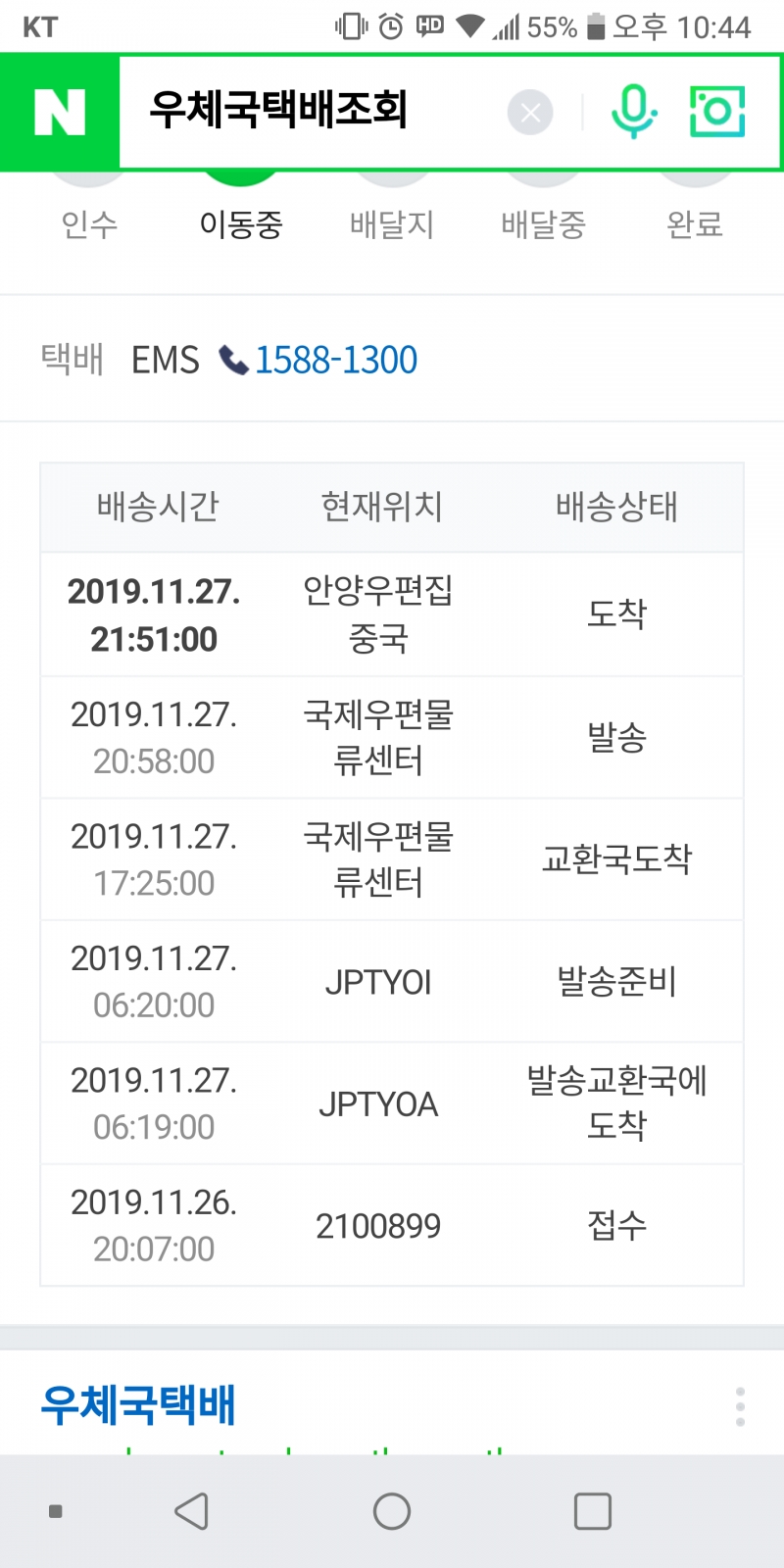The height and width of the screenshot is (1568, 784).
Task: Open the camera lens search
Action: pos(717,112)
